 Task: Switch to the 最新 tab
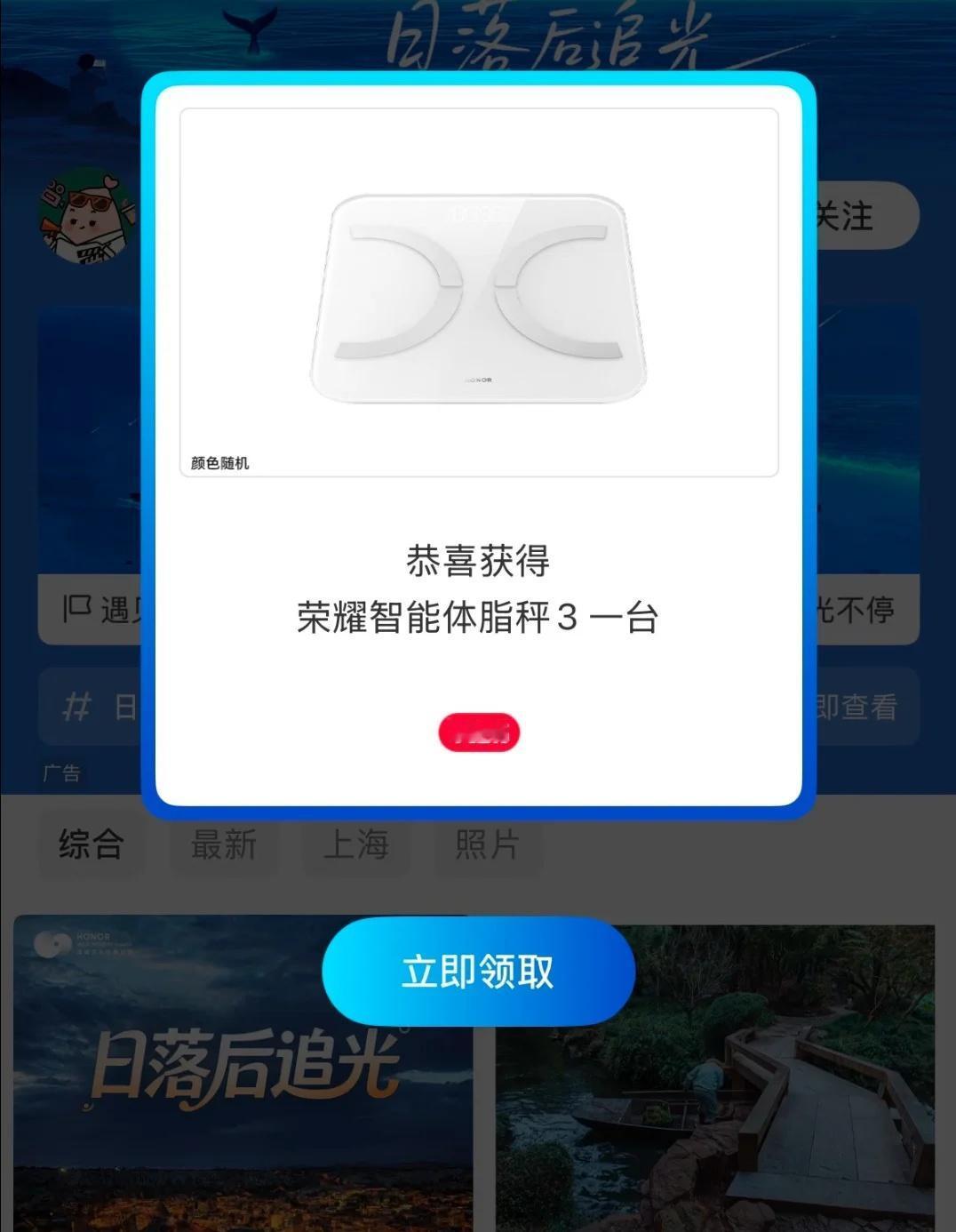tap(223, 845)
